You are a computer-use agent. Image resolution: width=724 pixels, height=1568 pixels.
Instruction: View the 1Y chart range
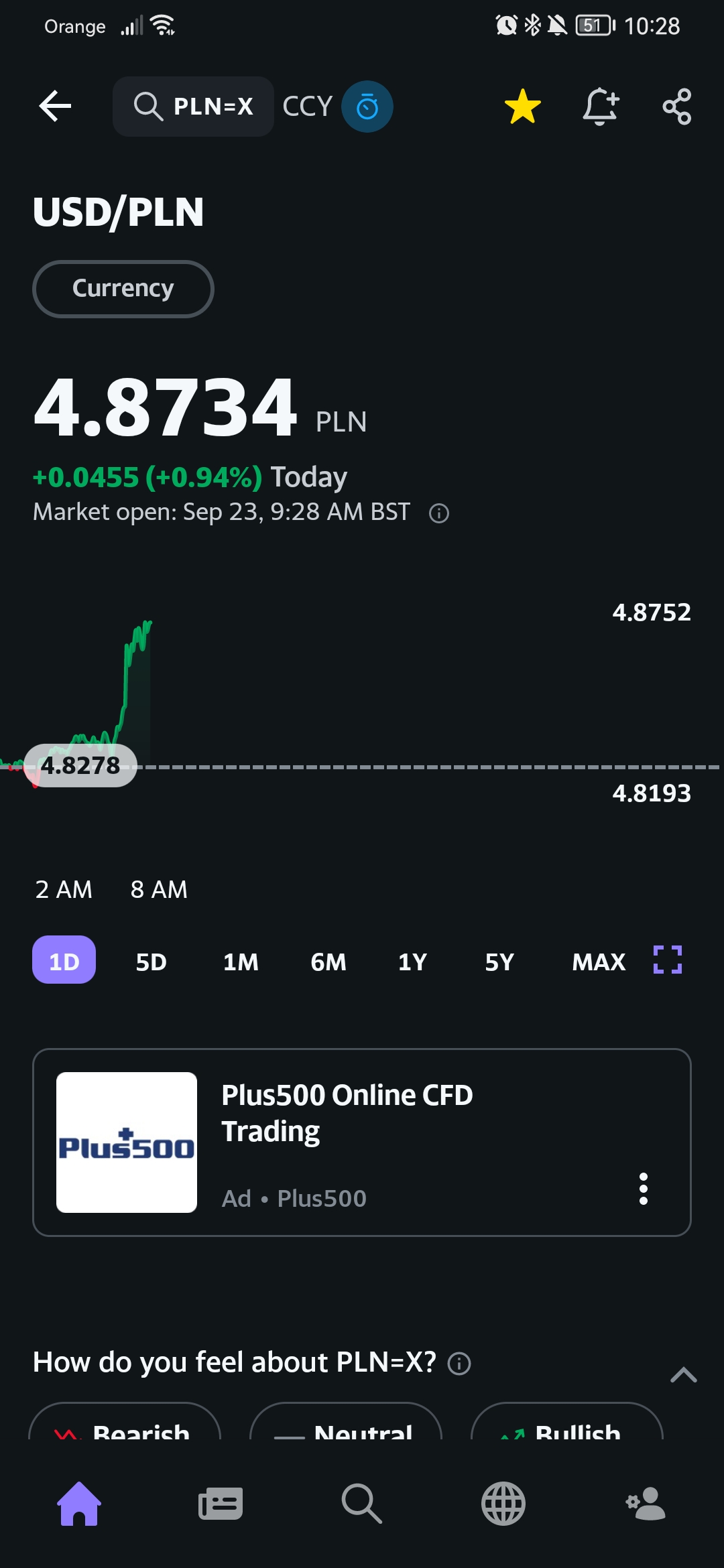412,962
